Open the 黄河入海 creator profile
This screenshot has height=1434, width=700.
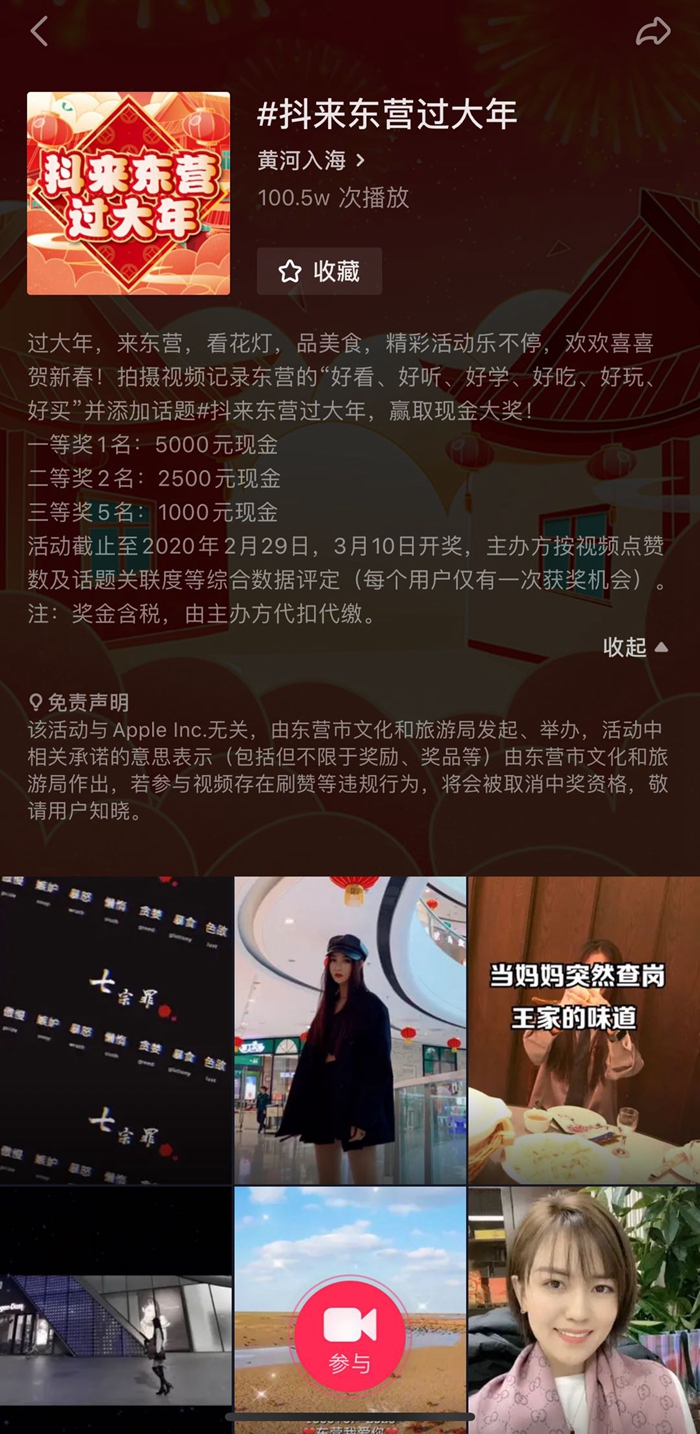(311, 160)
